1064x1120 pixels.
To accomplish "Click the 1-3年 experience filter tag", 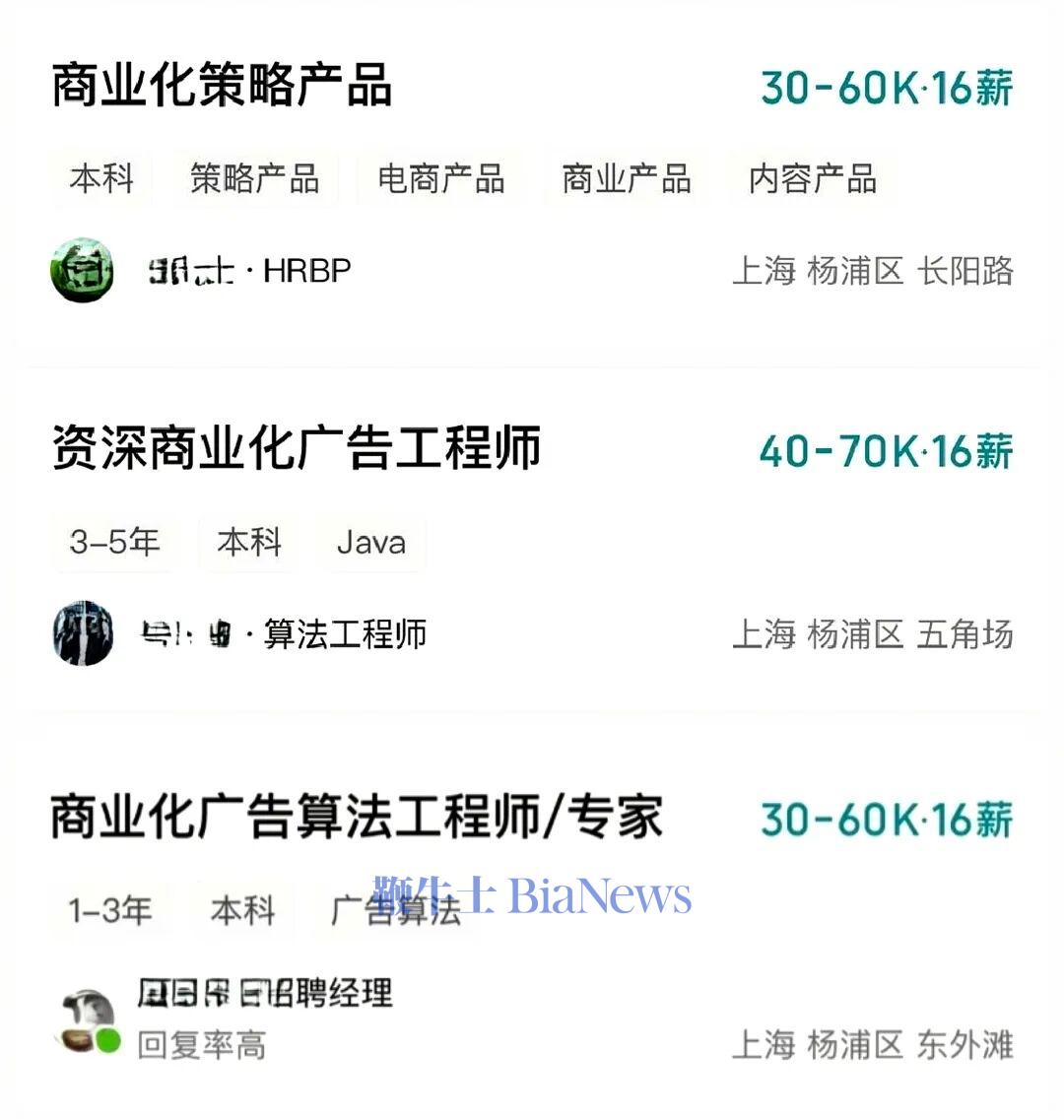I will [x=112, y=911].
